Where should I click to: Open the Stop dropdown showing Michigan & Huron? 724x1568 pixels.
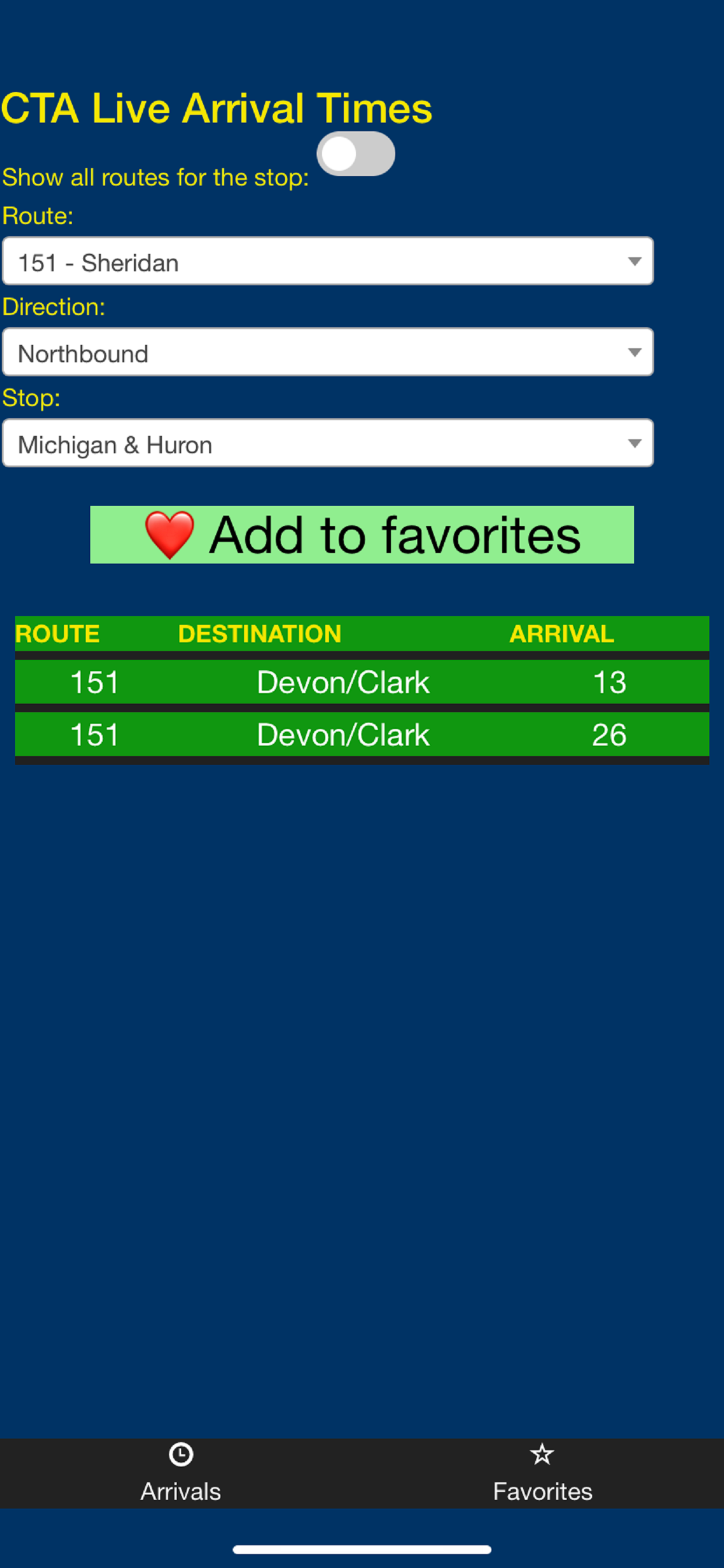[x=329, y=443]
